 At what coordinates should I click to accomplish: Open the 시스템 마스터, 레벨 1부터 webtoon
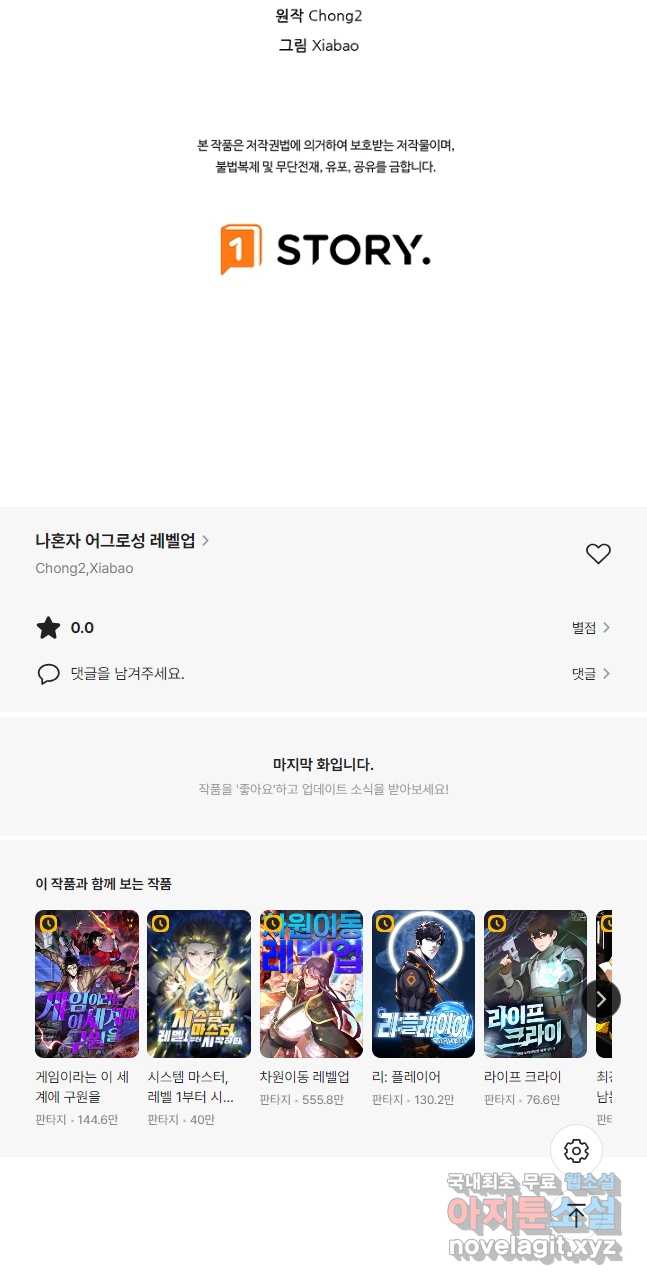(x=199, y=984)
